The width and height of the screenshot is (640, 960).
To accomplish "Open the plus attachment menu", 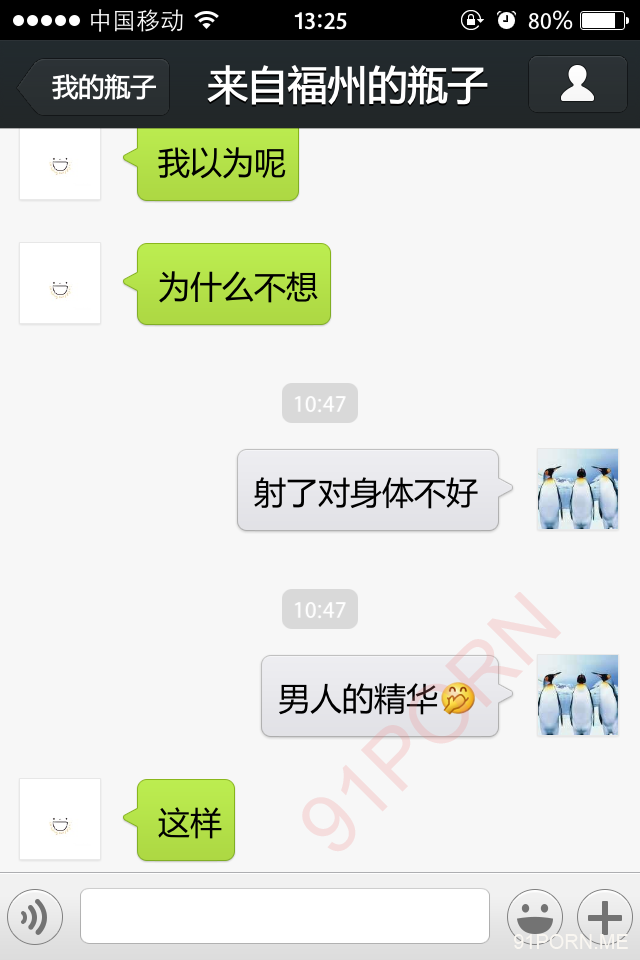I will click(x=605, y=916).
